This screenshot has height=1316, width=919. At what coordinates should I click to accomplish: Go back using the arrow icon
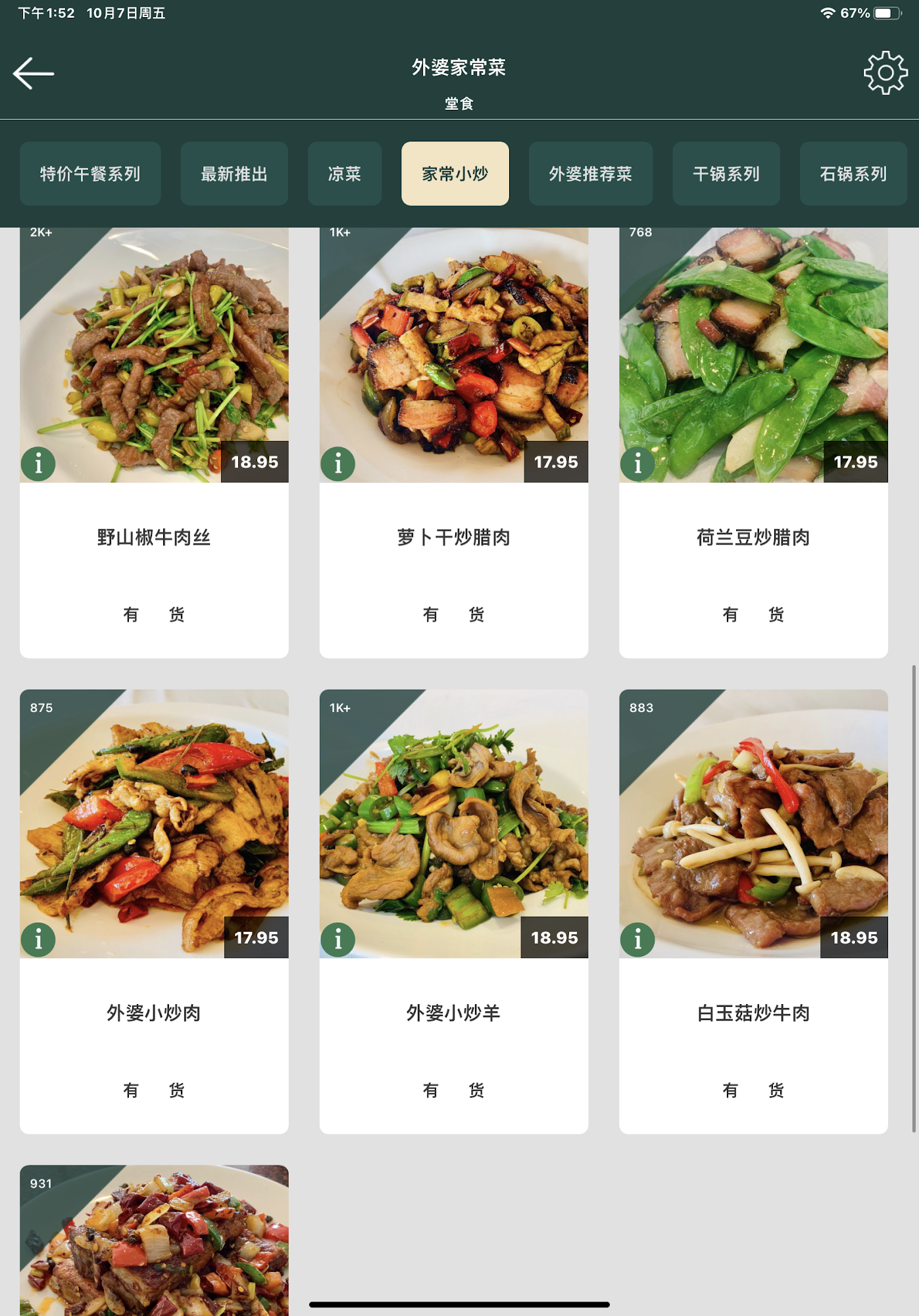(33, 73)
